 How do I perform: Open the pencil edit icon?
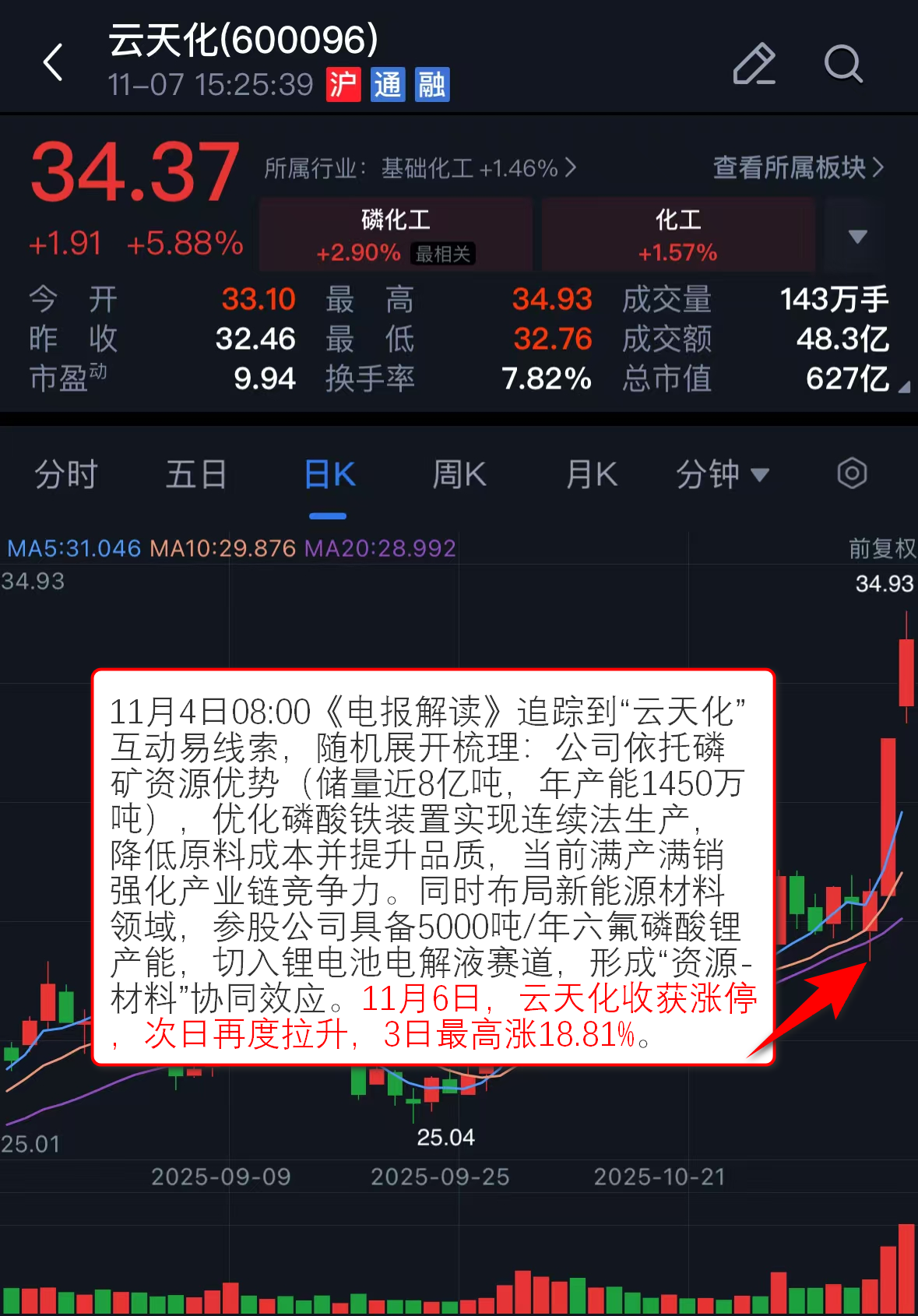tap(754, 64)
